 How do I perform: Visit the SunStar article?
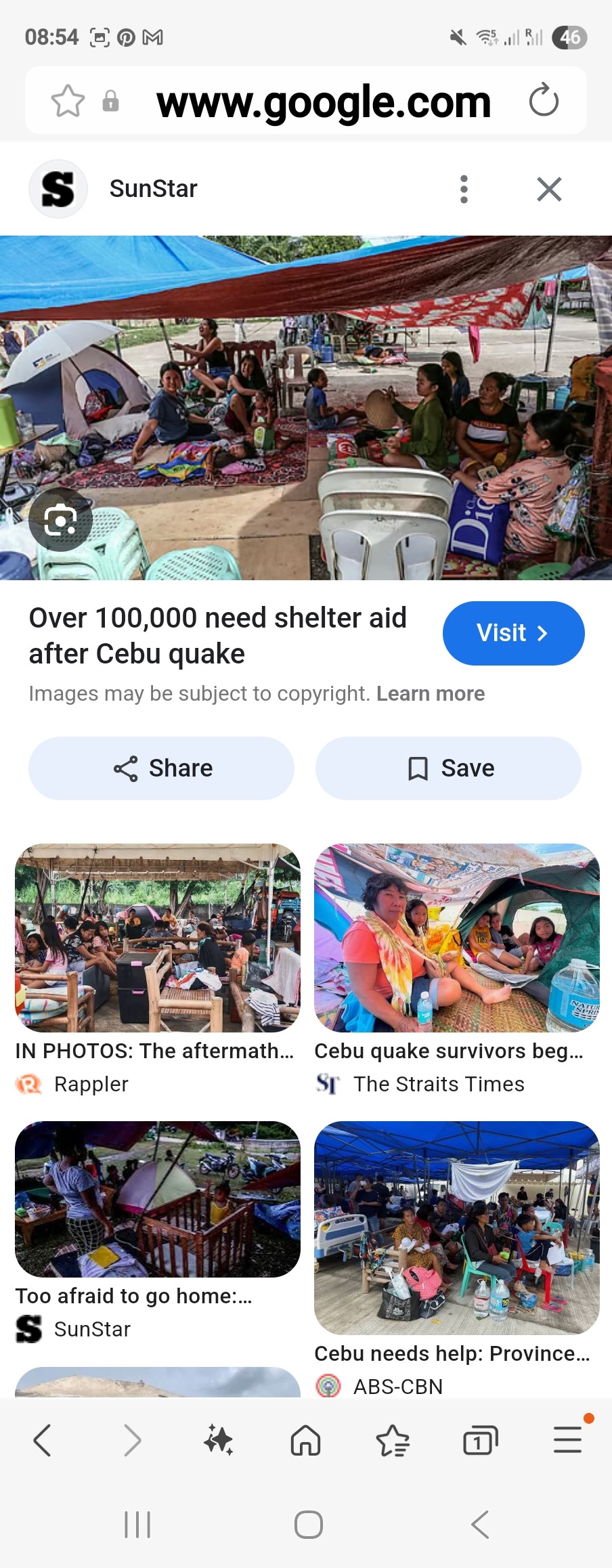pyautogui.click(x=513, y=633)
